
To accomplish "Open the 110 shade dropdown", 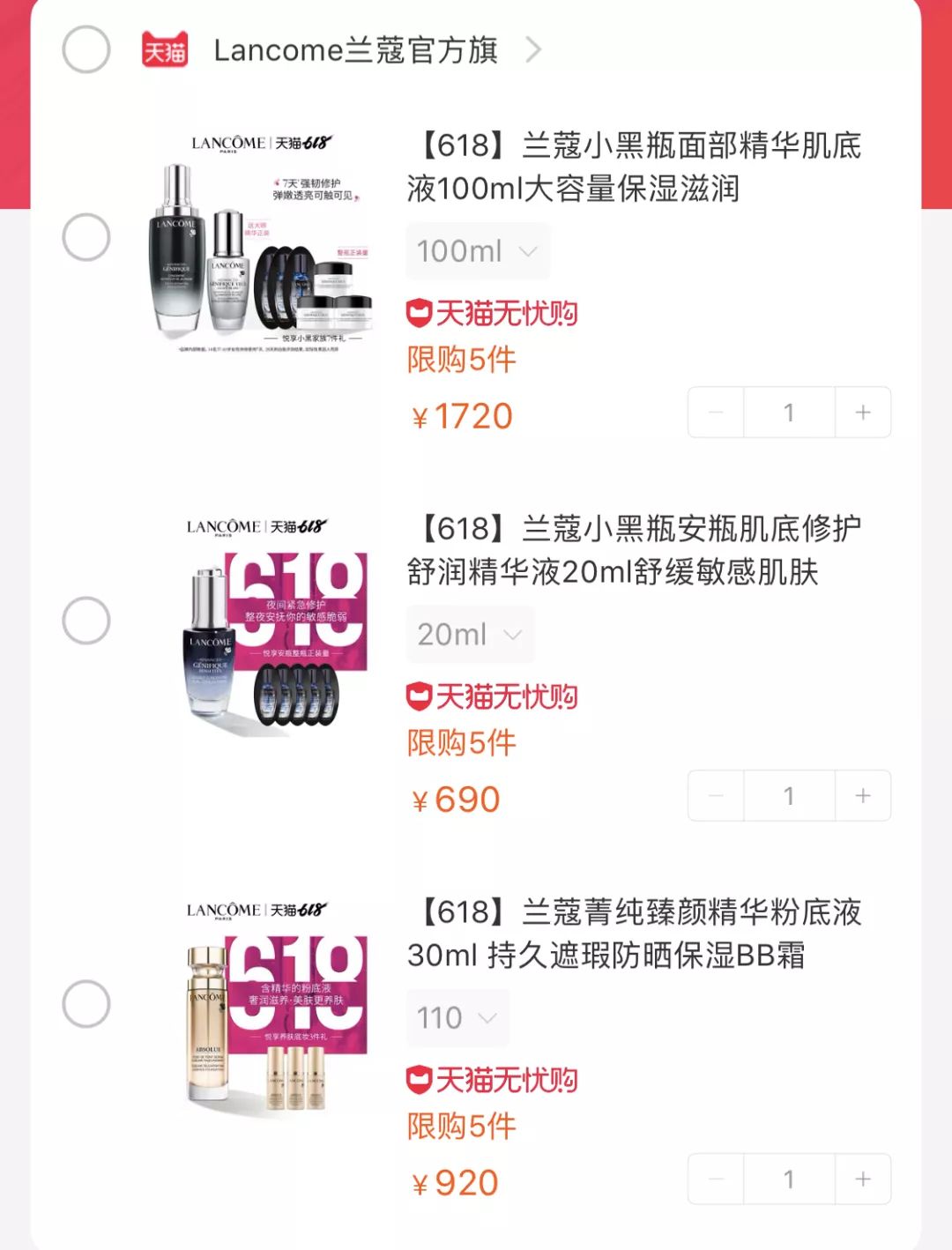I will tap(457, 1016).
